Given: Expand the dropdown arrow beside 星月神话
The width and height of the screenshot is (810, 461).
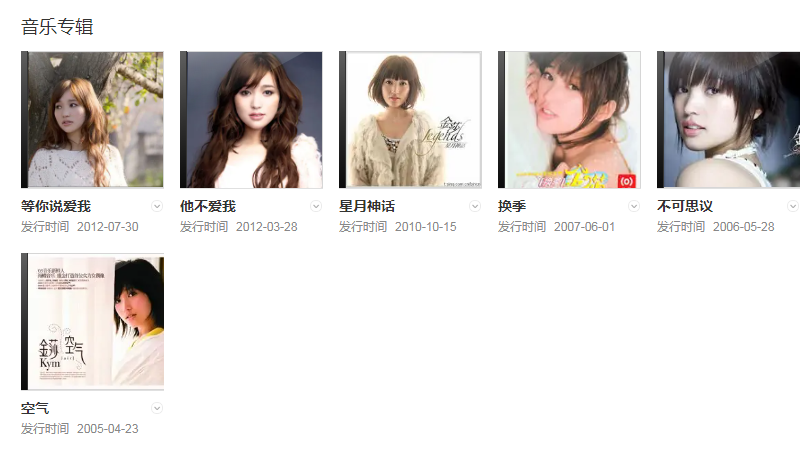Looking at the screenshot, I should click(475, 206).
